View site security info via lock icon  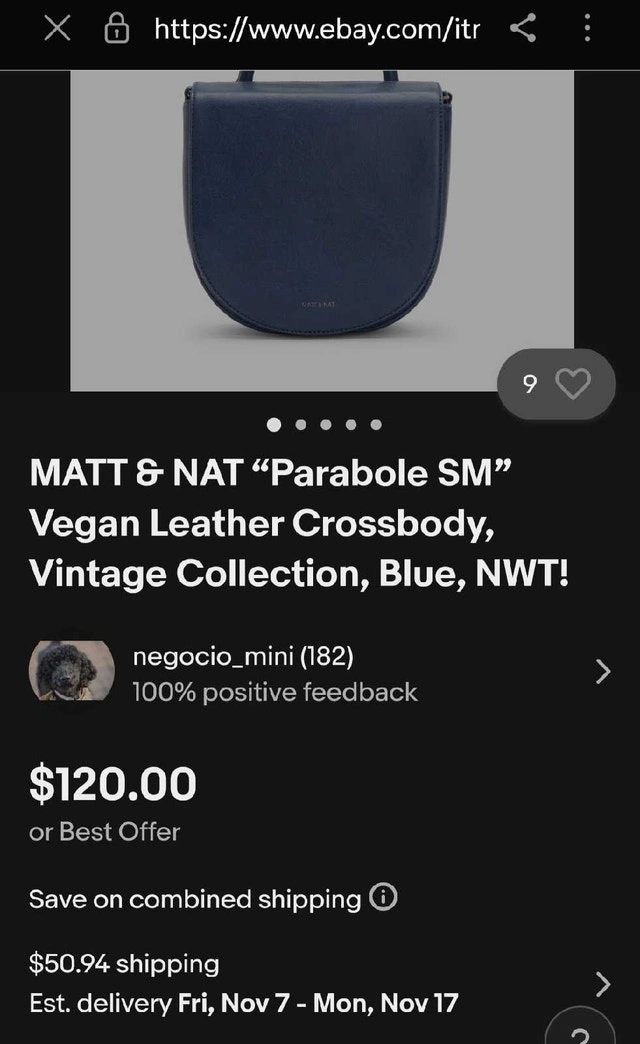click(x=117, y=30)
